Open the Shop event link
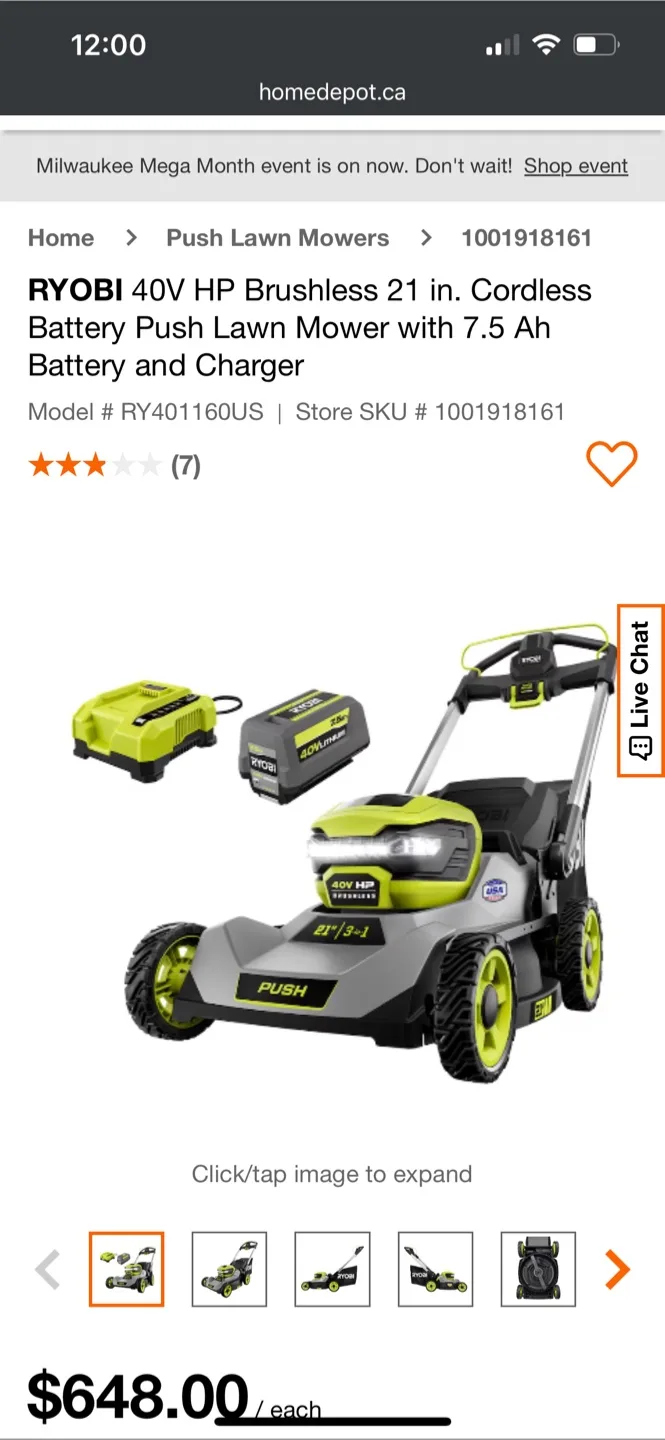Viewport: 665px width, 1440px height. coord(576,166)
